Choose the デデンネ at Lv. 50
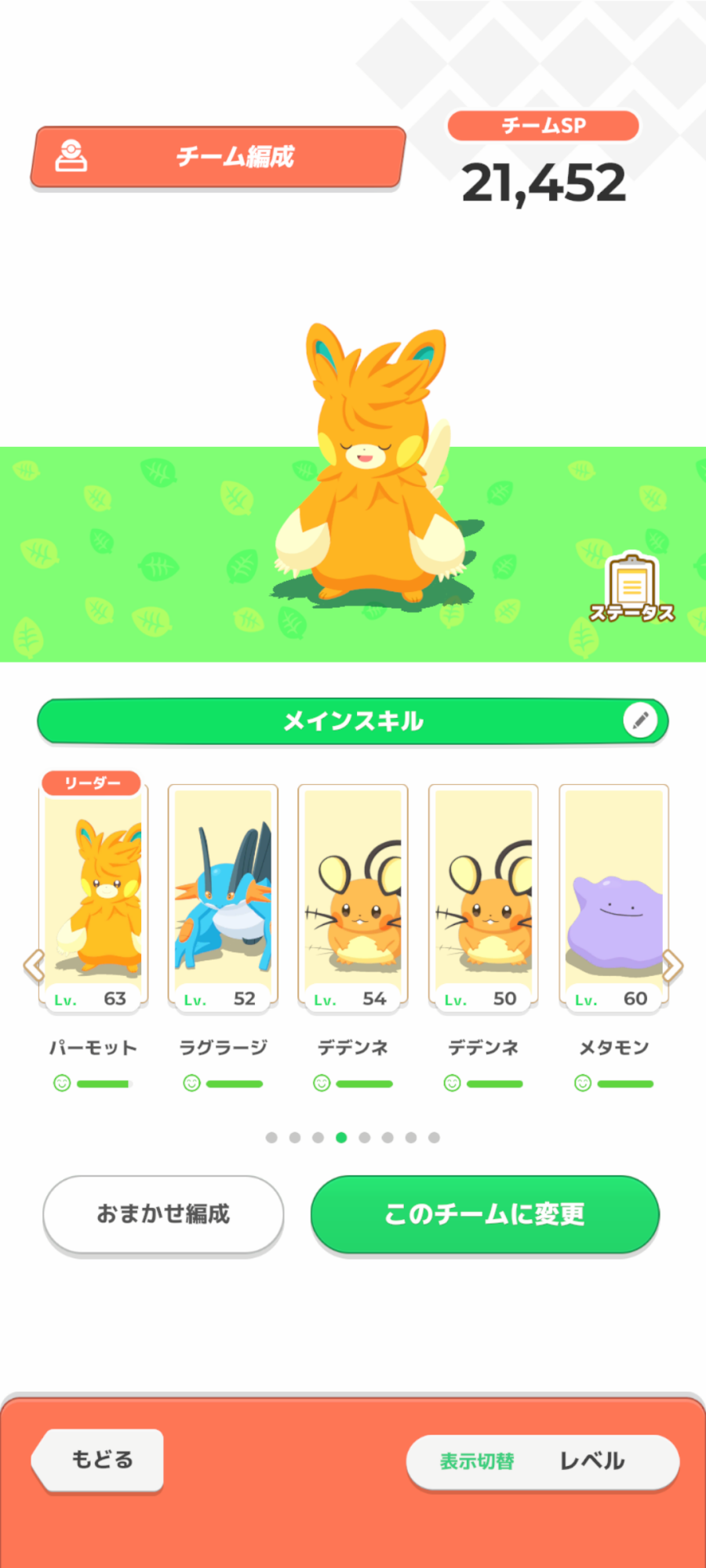This screenshot has width=706, height=1568. [483, 894]
